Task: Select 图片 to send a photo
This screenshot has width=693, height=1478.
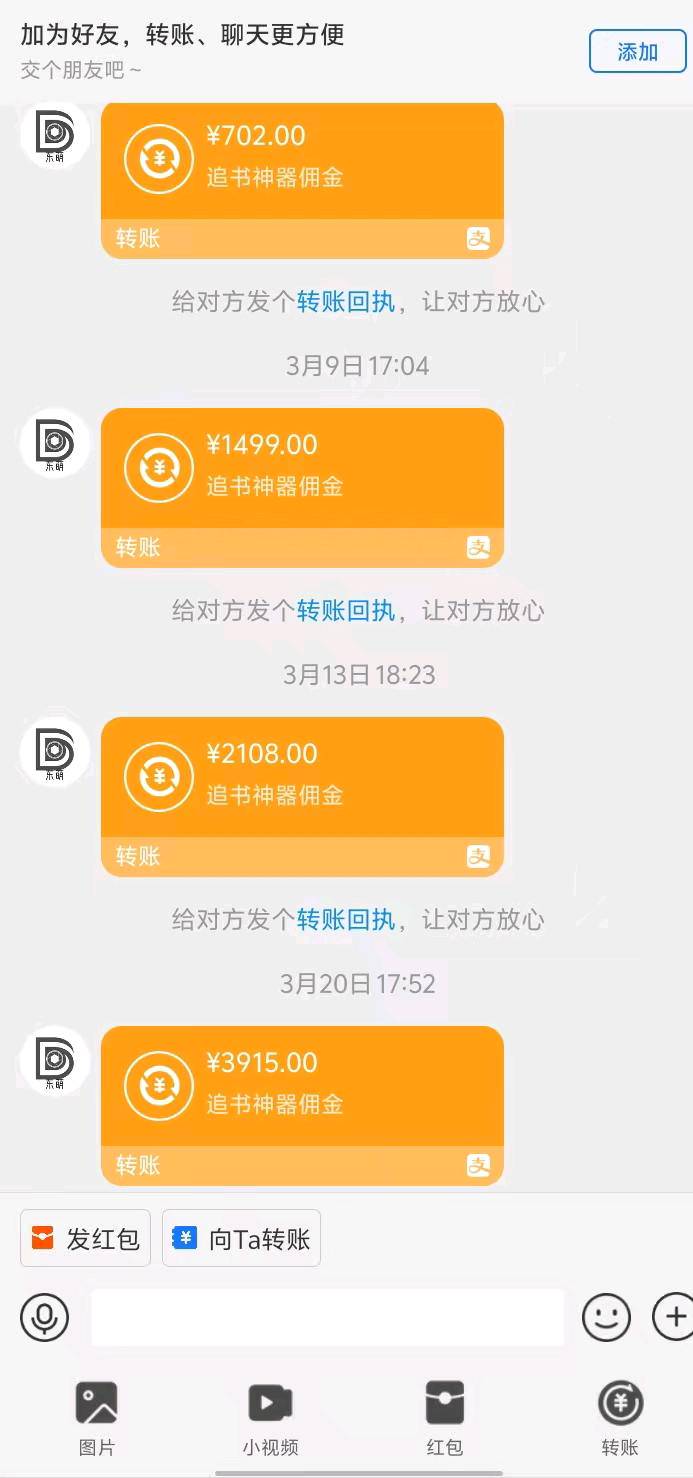Action: [97, 1418]
